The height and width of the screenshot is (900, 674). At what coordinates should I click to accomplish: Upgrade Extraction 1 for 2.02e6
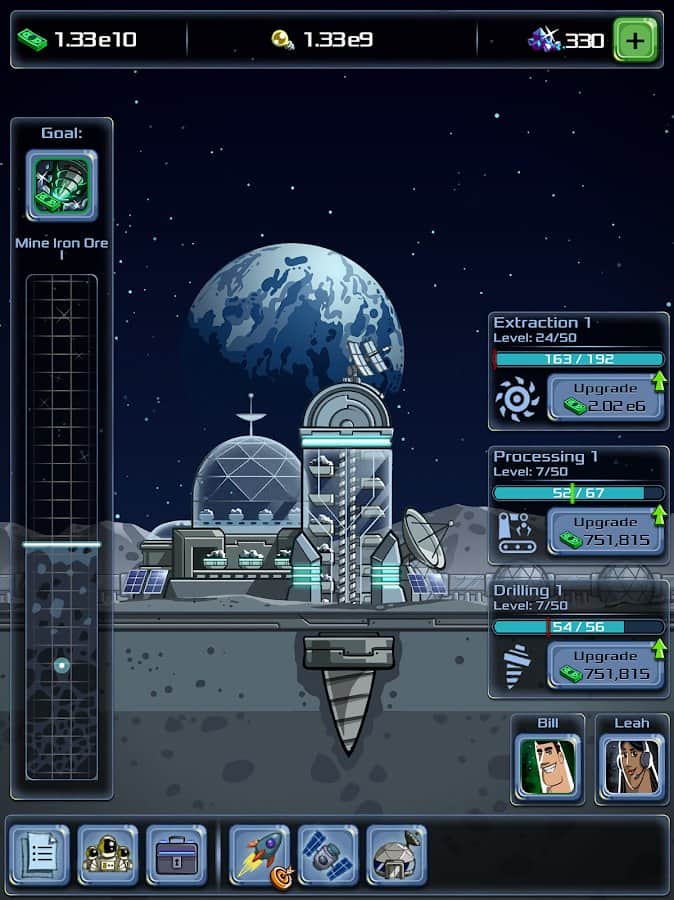coord(605,397)
